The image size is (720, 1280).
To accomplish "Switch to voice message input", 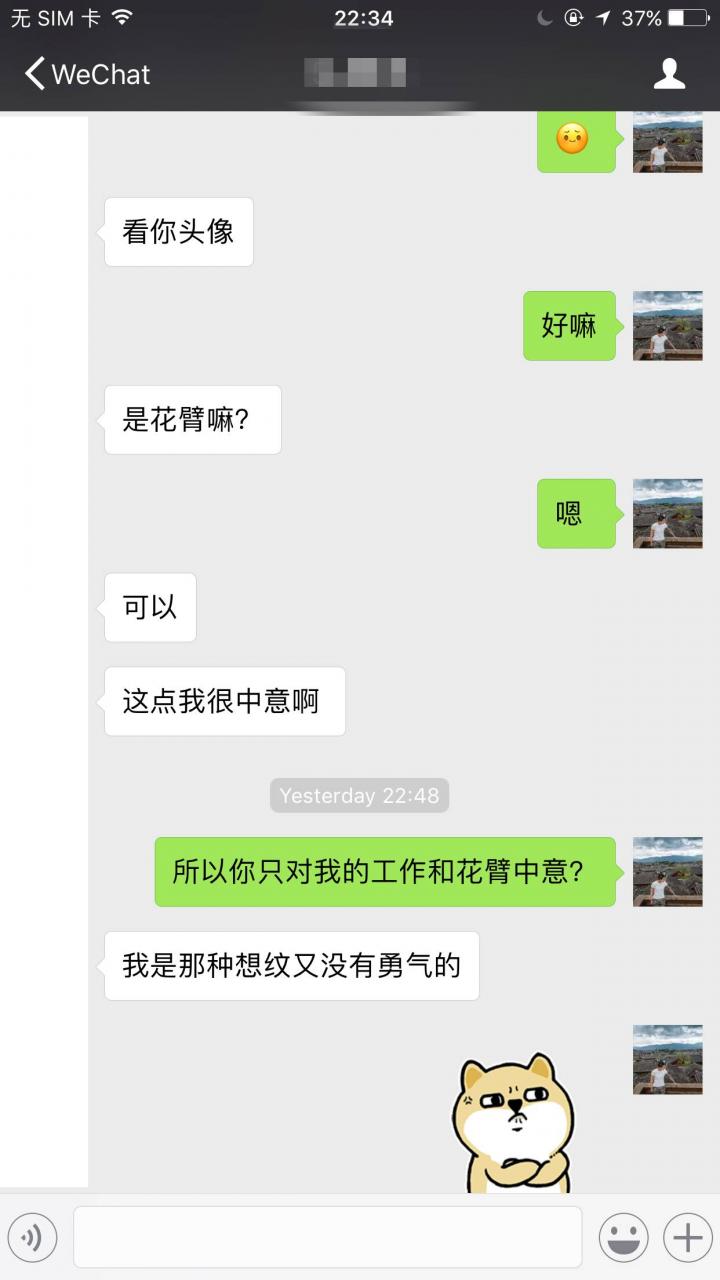I will 32,1238.
